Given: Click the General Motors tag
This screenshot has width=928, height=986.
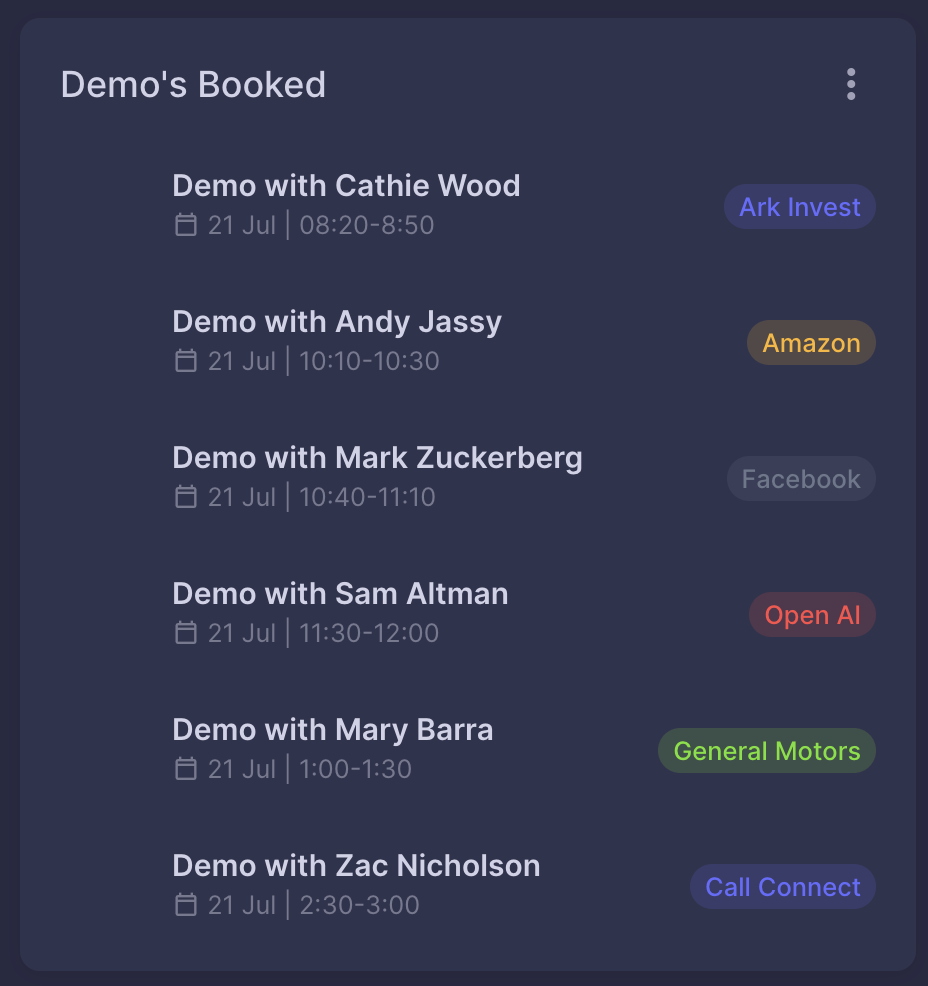Looking at the screenshot, I should (x=766, y=750).
